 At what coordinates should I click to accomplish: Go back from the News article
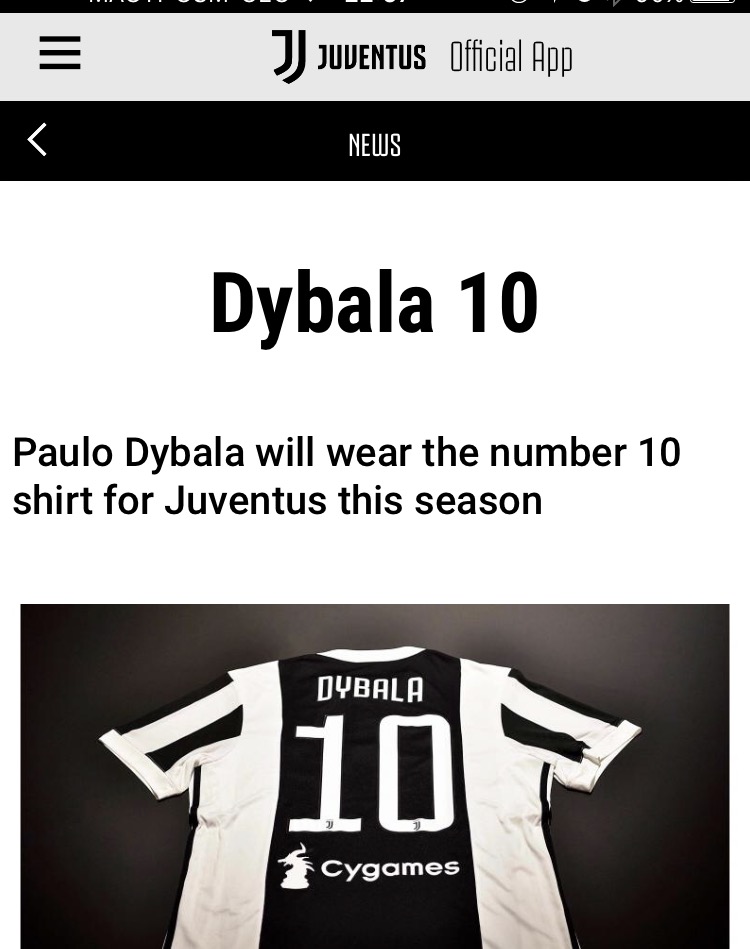click(37, 140)
